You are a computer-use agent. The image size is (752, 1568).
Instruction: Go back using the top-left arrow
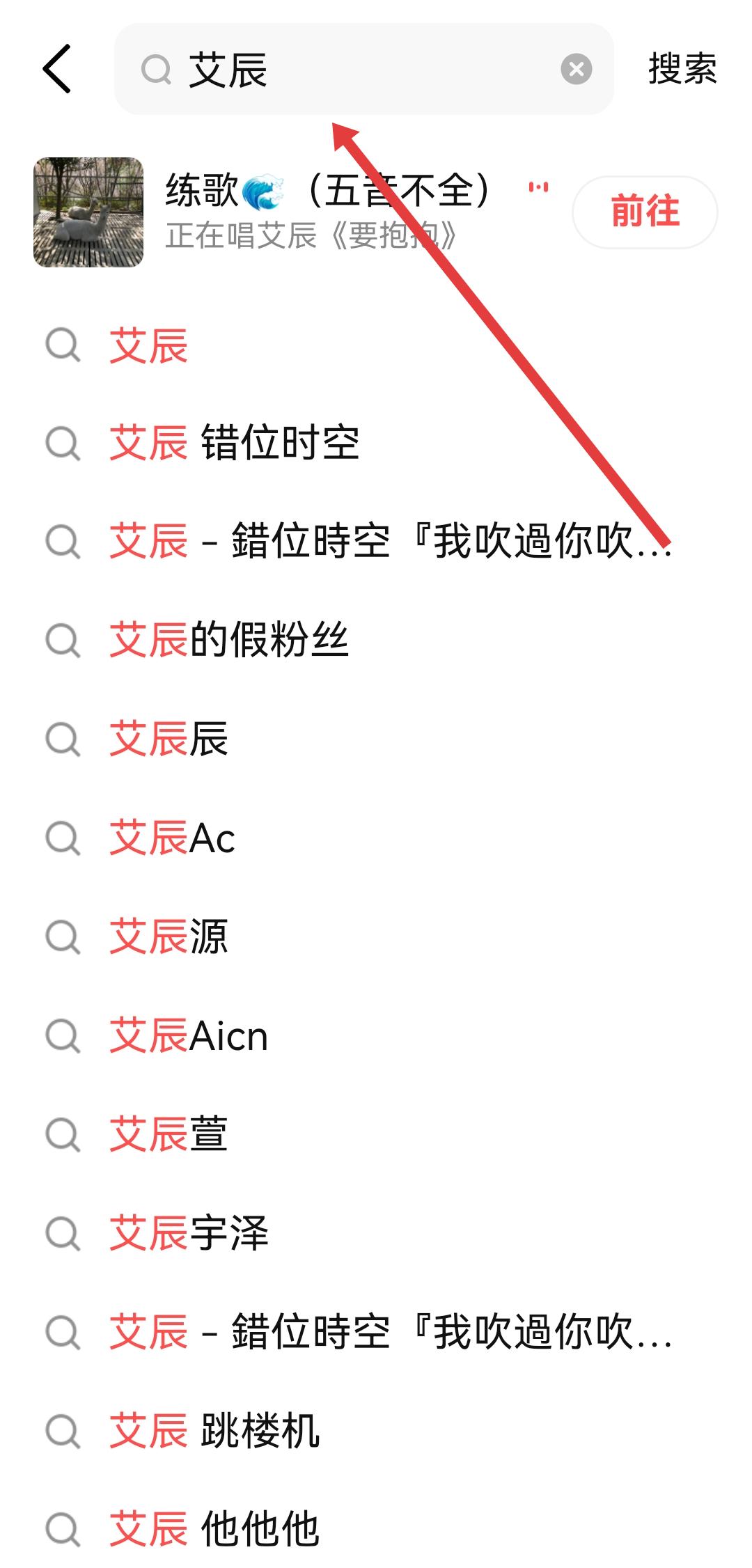tap(57, 69)
